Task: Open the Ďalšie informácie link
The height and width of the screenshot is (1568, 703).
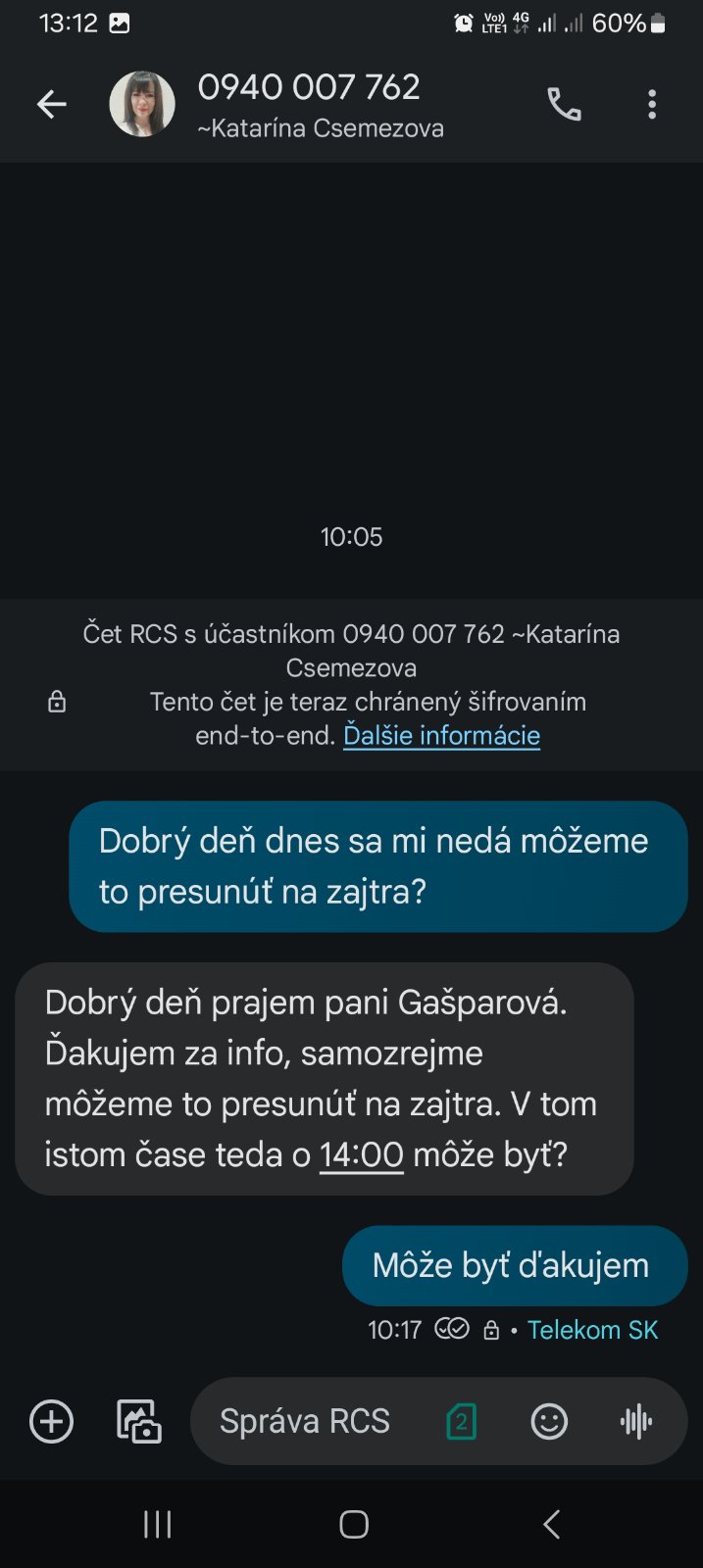Action: 441,736
